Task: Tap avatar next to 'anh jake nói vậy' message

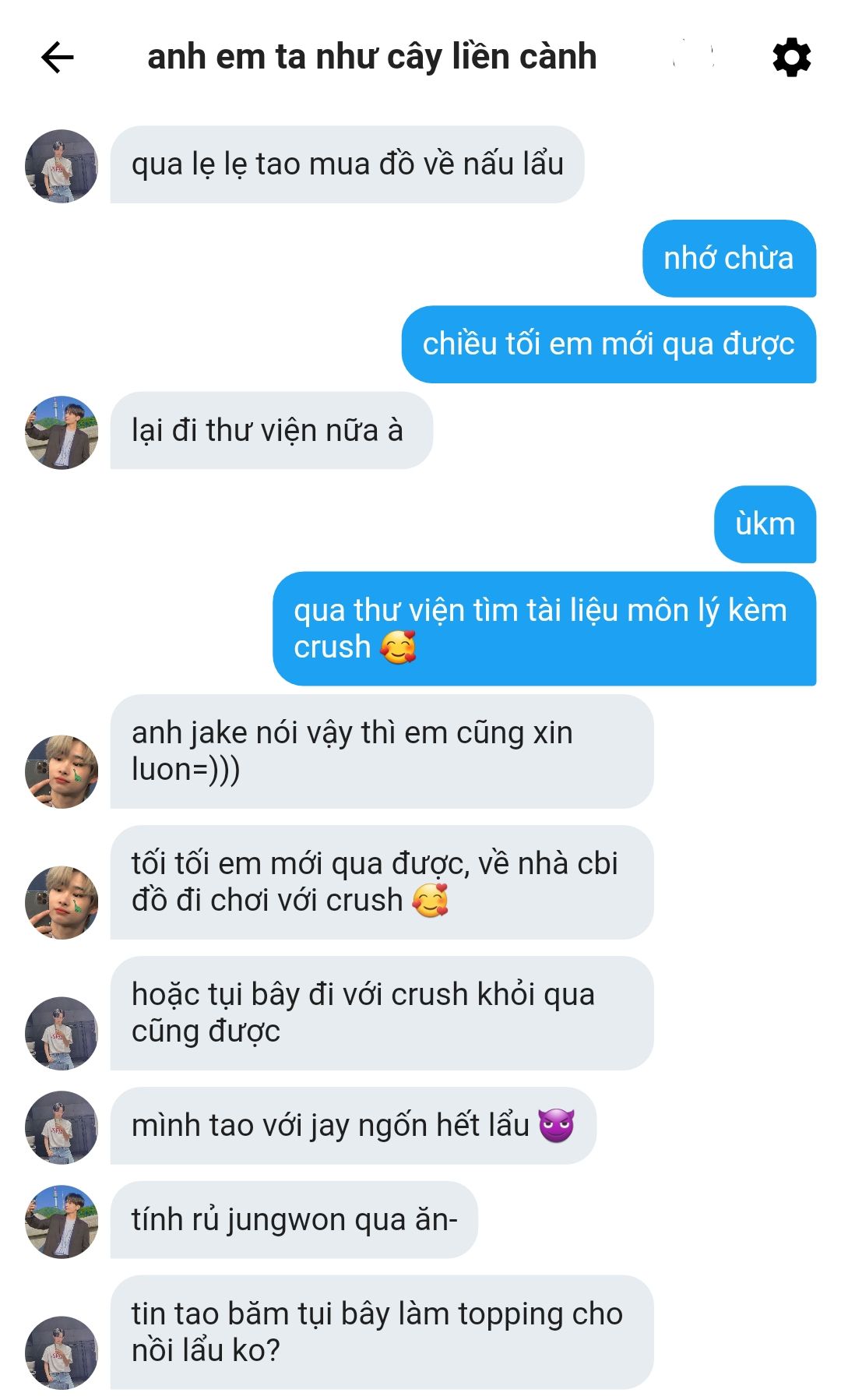Action: tap(62, 771)
